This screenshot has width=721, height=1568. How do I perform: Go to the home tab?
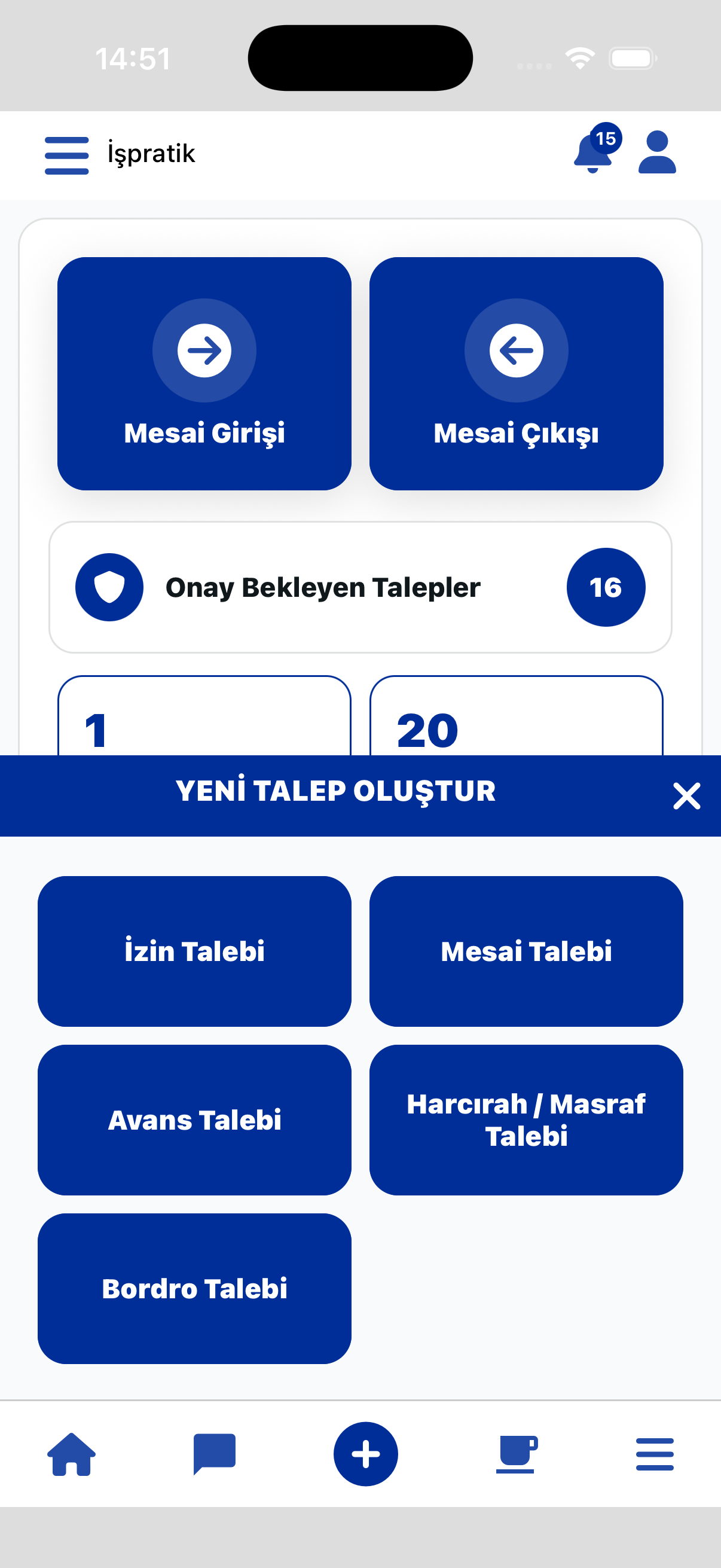click(x=72, y=1454)
